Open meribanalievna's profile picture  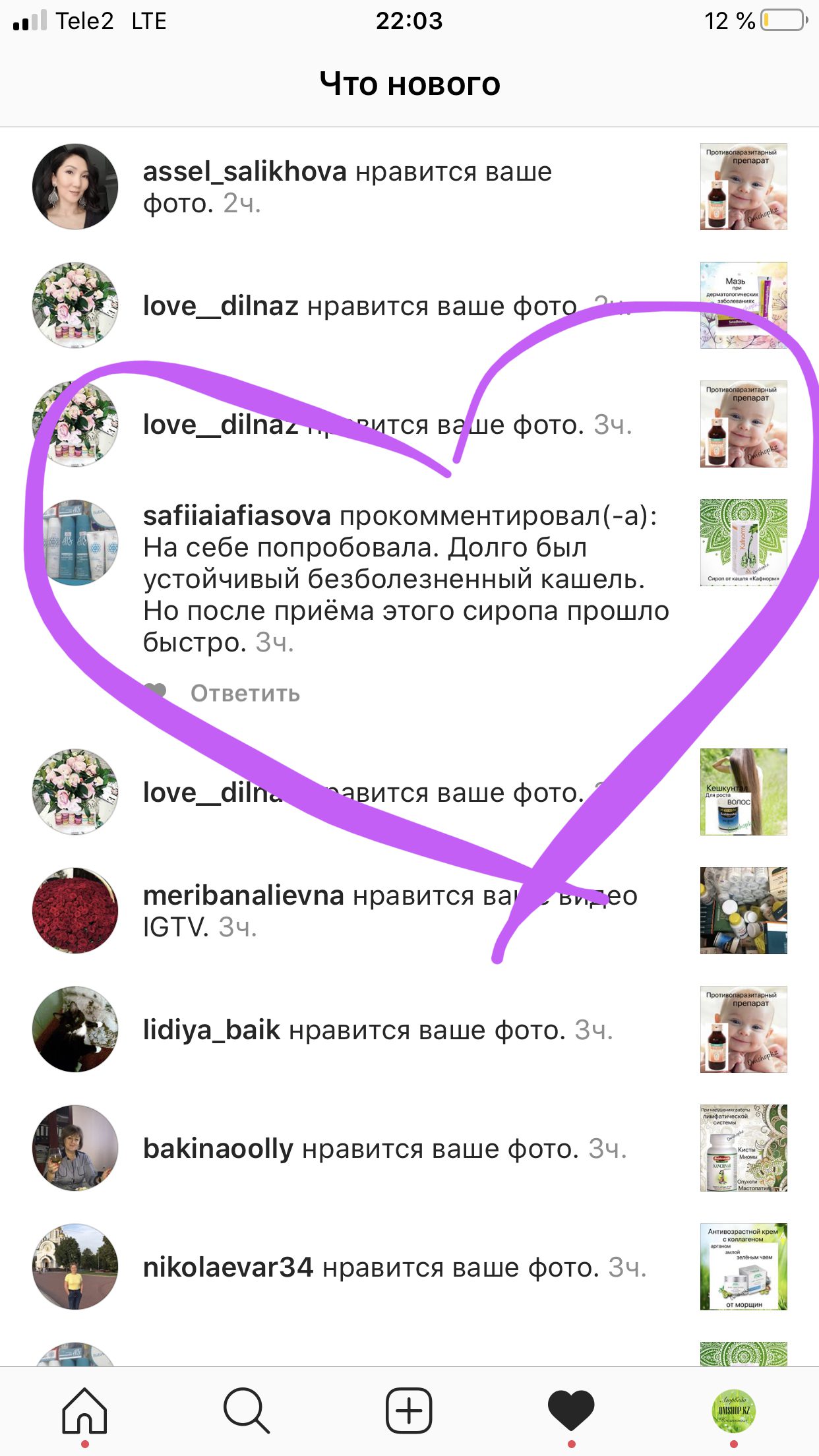click(75, 911)
